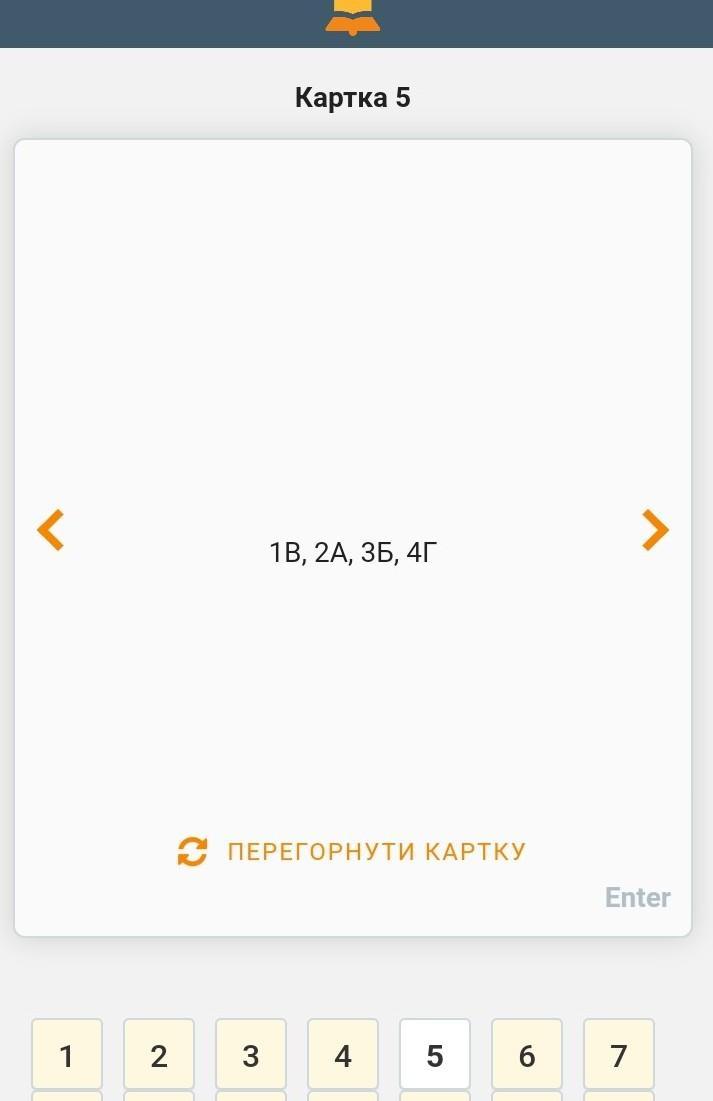Flip the card with Перегорнути картку
Image resolution: width=713 pixels, height=1101 pixels.
[352, 852]
